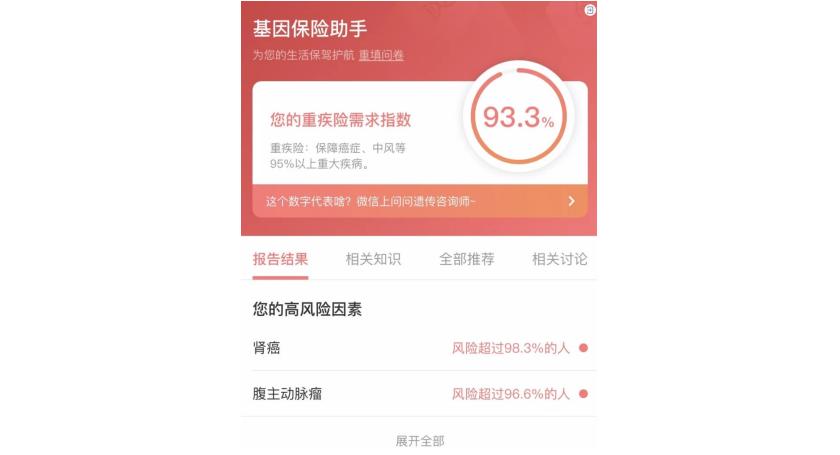
Task: Expand the full list with 展开全部
Action: [x=419, y=440]
